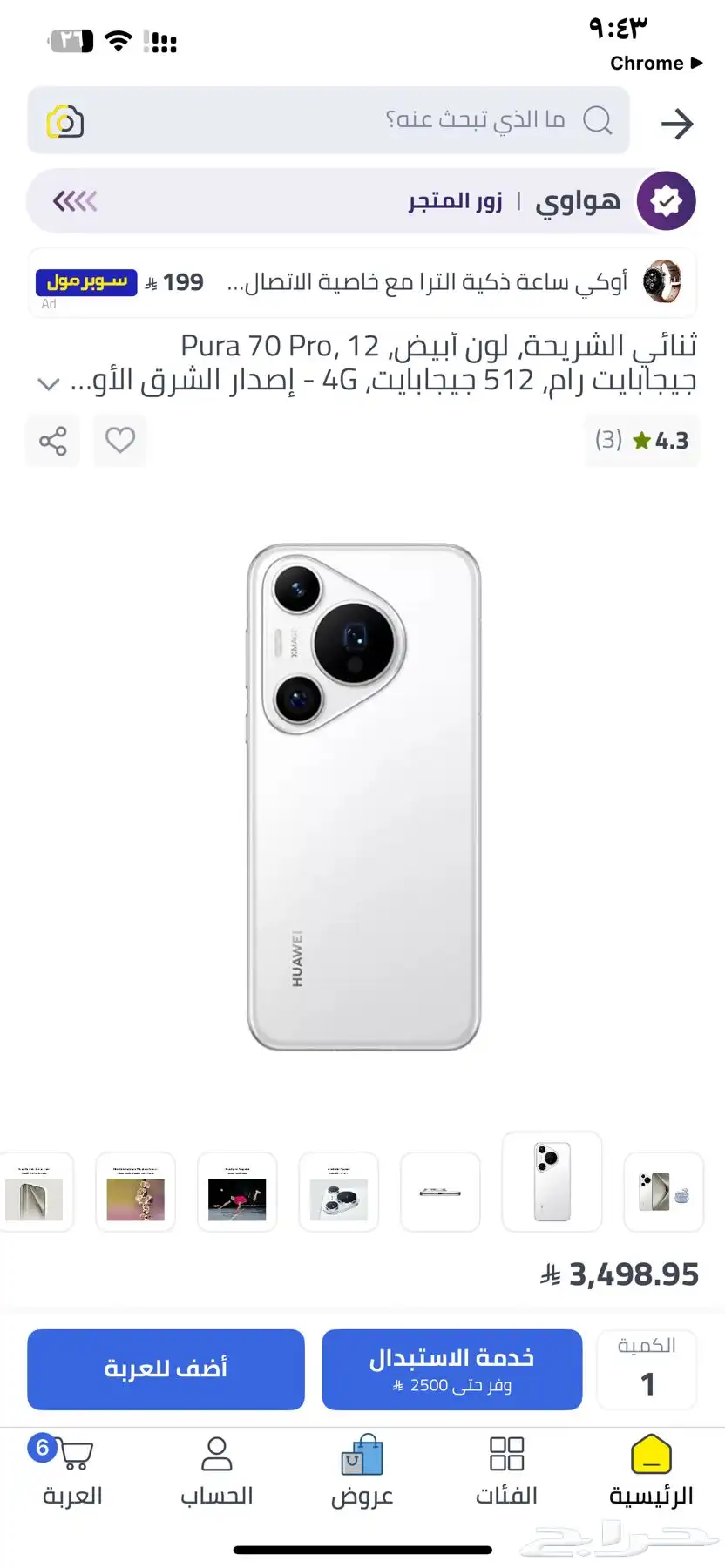The height and width of the screenshot is (1568, 725).
Task: Open the quantity selector
Action: click(647, 1369)
